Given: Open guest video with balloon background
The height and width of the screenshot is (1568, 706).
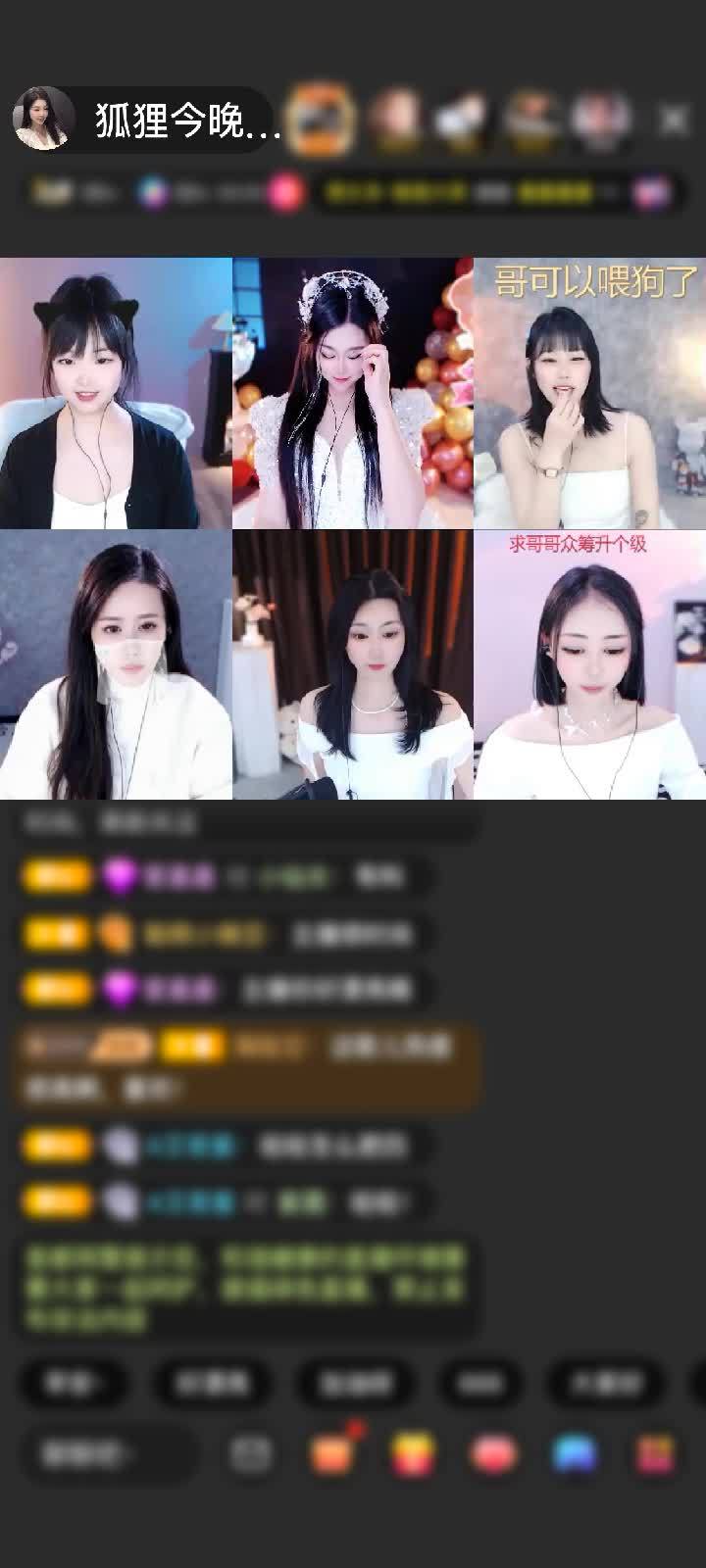Looking at the screenshot, I should [353, 392].
